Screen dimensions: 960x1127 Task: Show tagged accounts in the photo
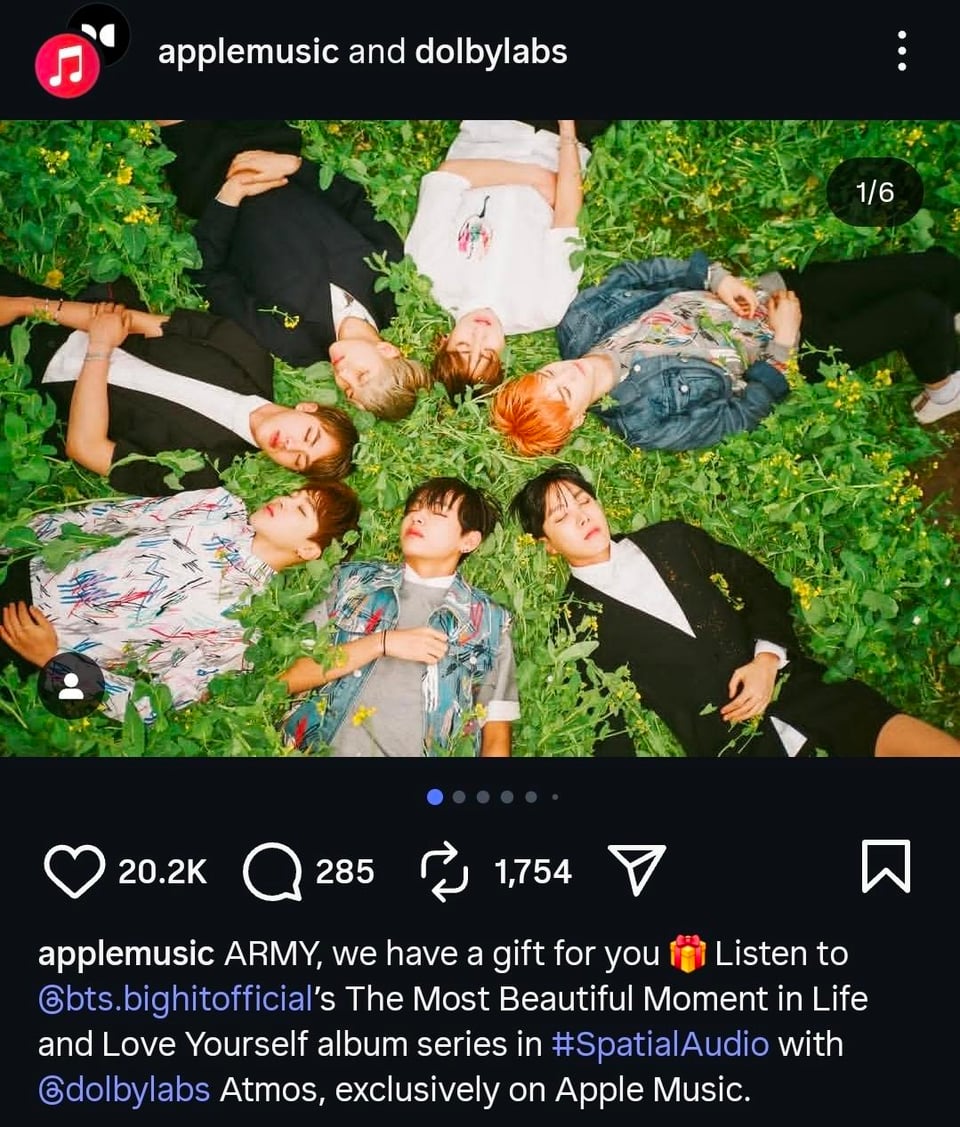(71, 685)
